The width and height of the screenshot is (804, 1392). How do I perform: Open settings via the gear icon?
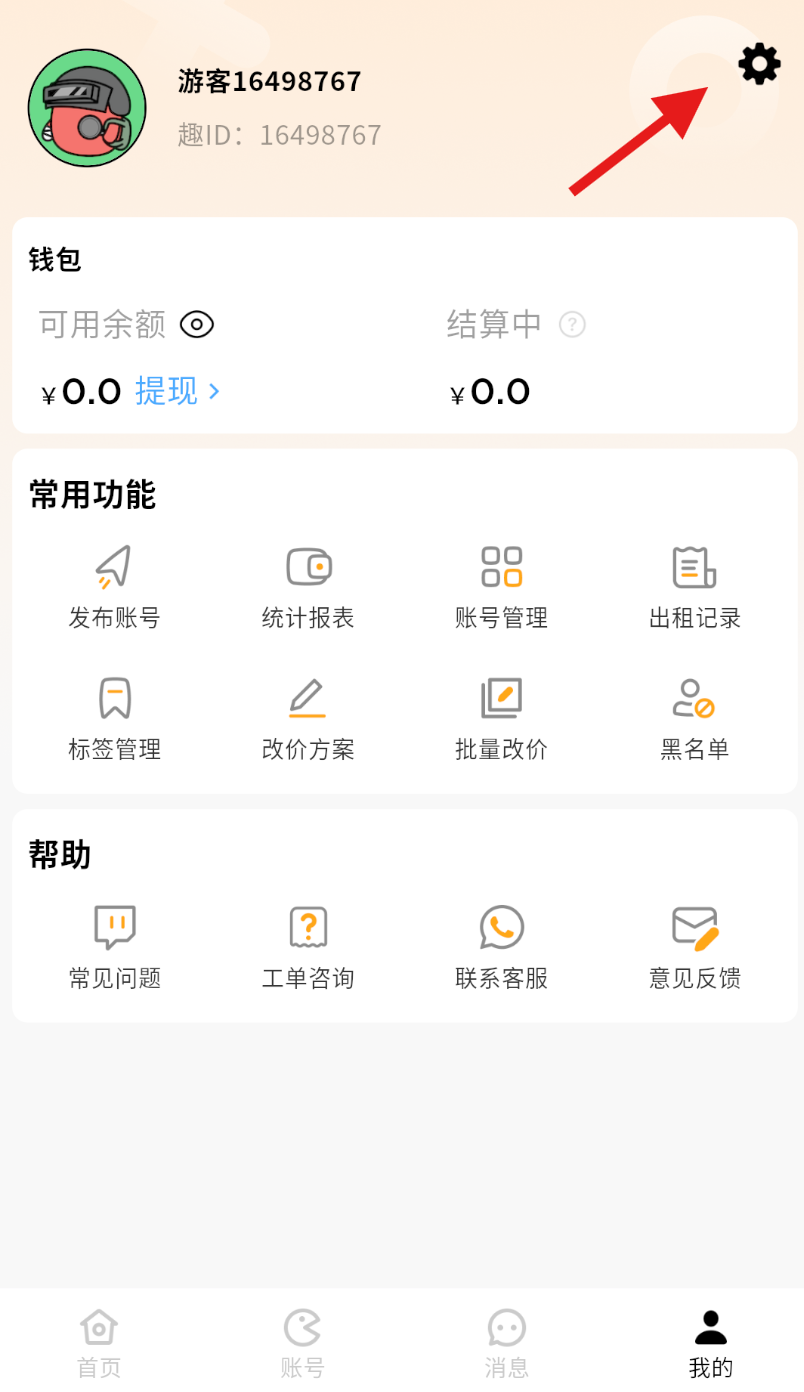pyautogui.click(x=759, y=64)
